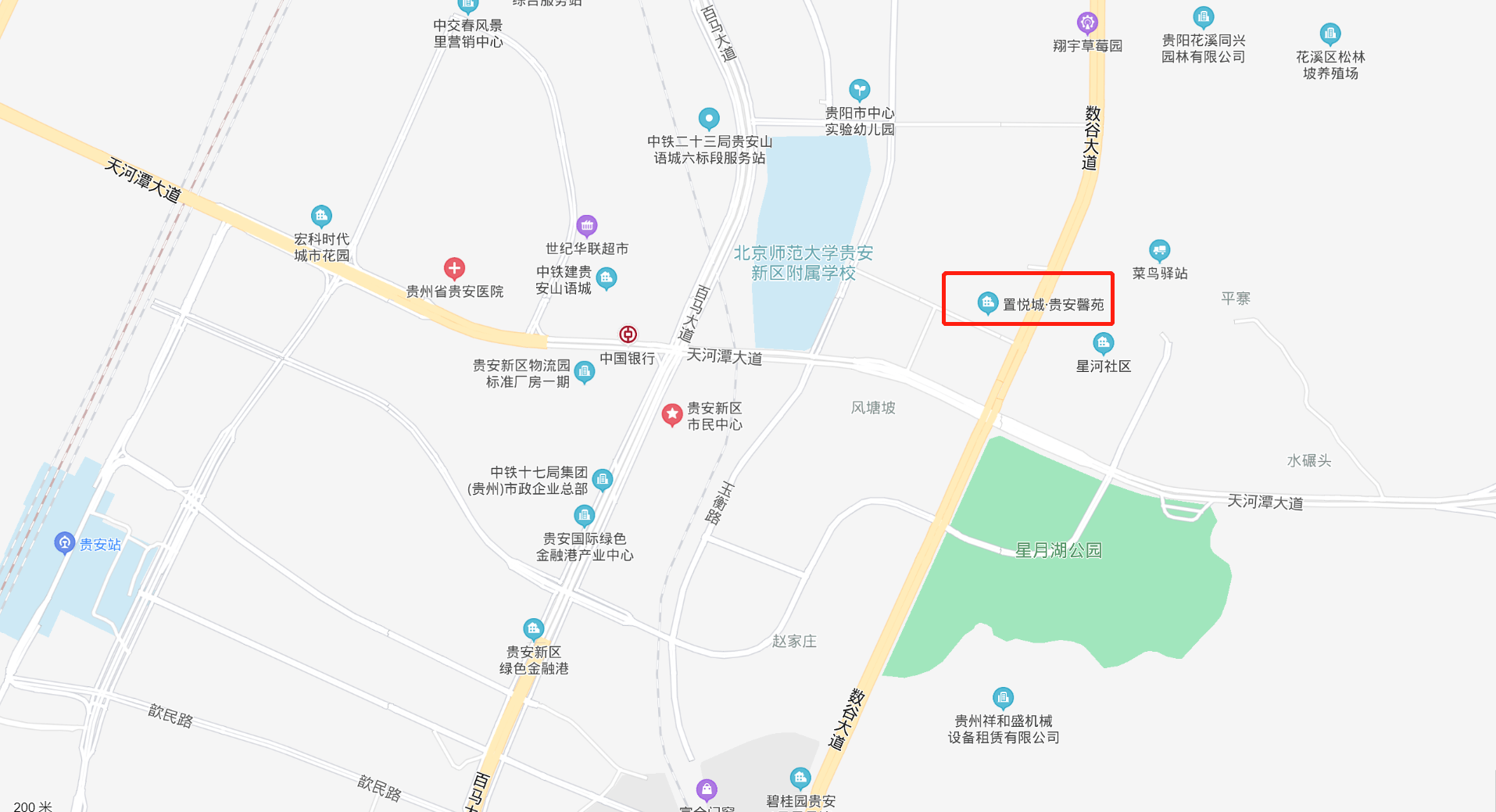Select the 置悦城·贵安馨苑 marker
Viewport: 1496px width, 812px height.
[x=988, y=302]
